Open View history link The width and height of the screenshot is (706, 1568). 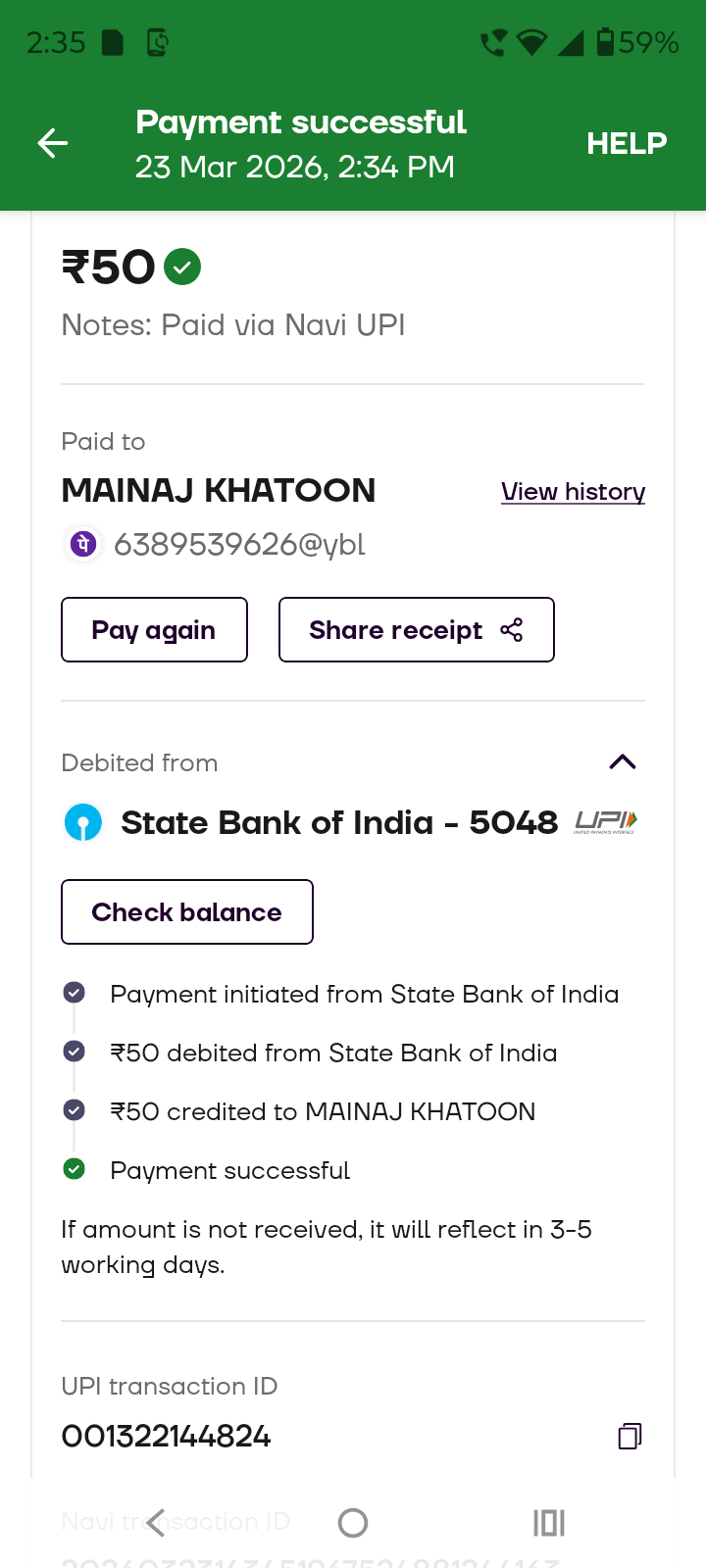click(573, 491)
